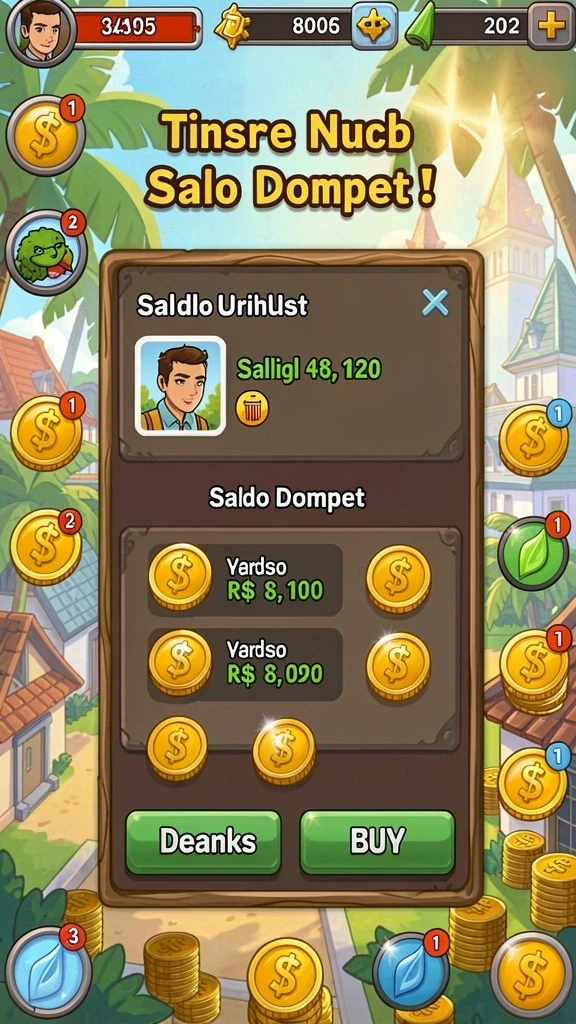The image size is (576, 1024).
Task: Open the blue leaf icon with badge 3
Action: click(46, 971)
